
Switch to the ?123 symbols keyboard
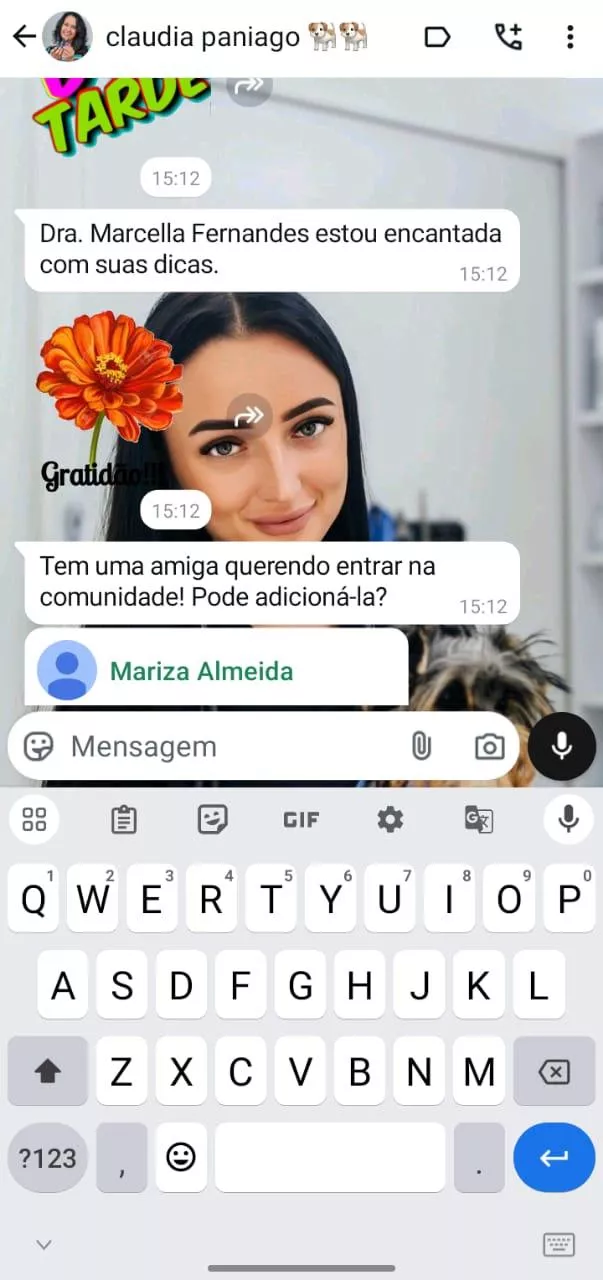click(x=48, y=1158)
